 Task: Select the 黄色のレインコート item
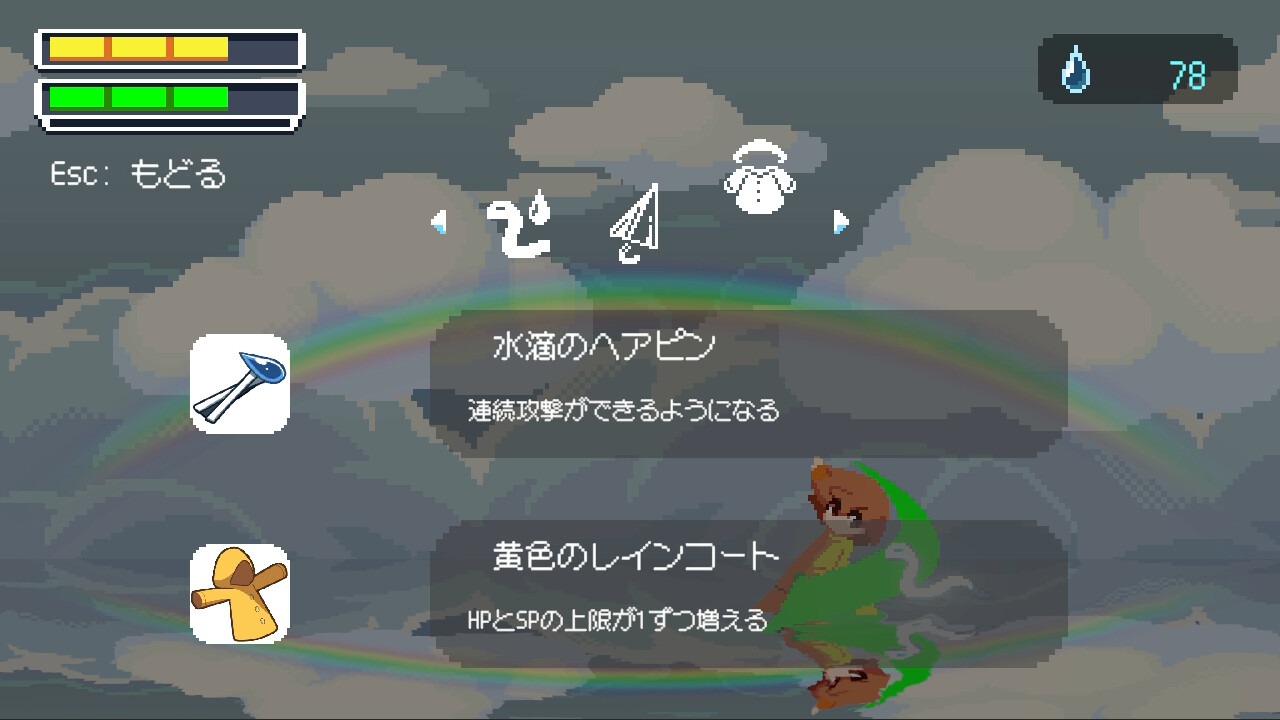[748, 593]
